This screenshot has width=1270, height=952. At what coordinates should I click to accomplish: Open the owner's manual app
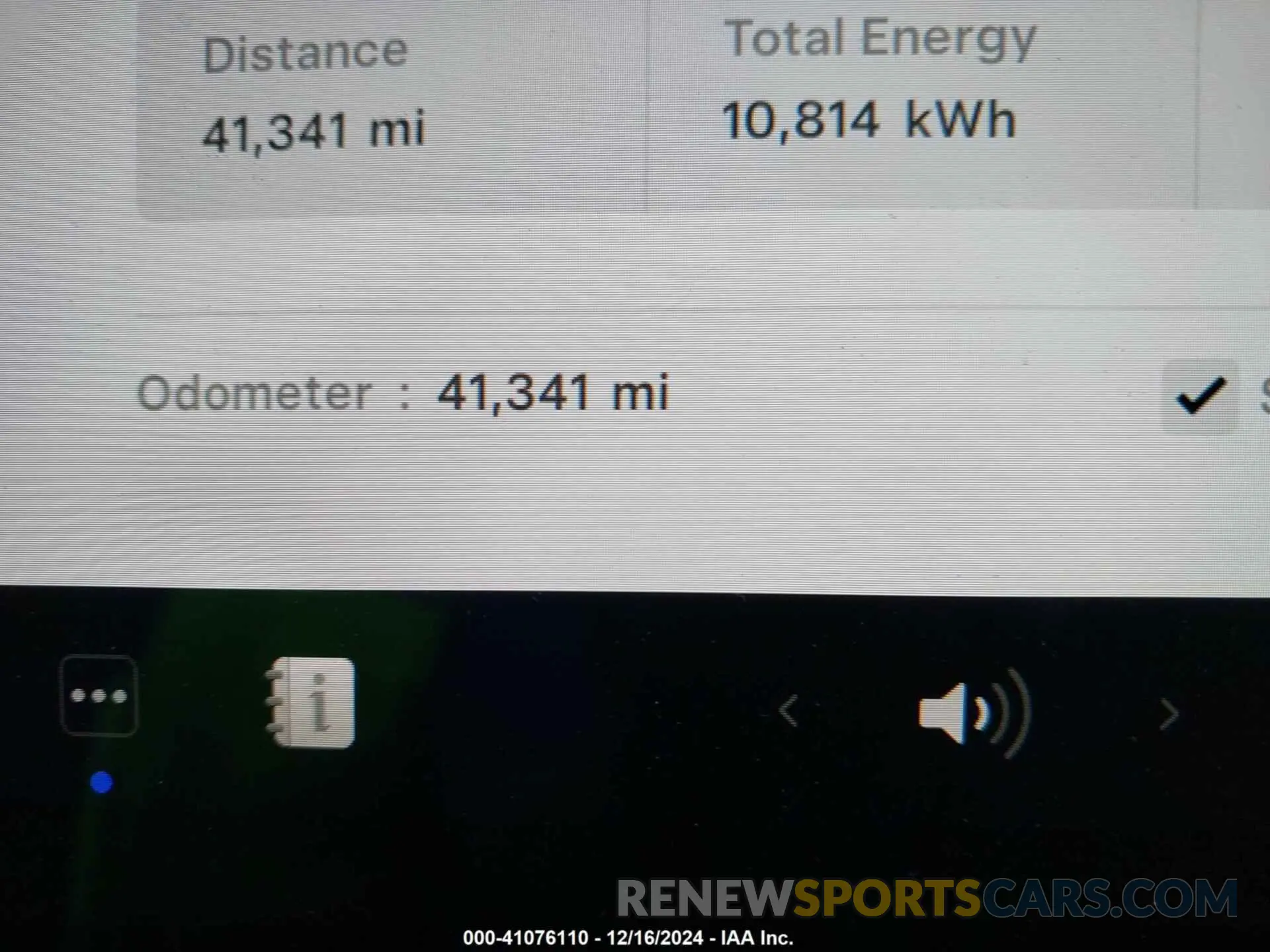pyautogui.click(x=312, y=702)
